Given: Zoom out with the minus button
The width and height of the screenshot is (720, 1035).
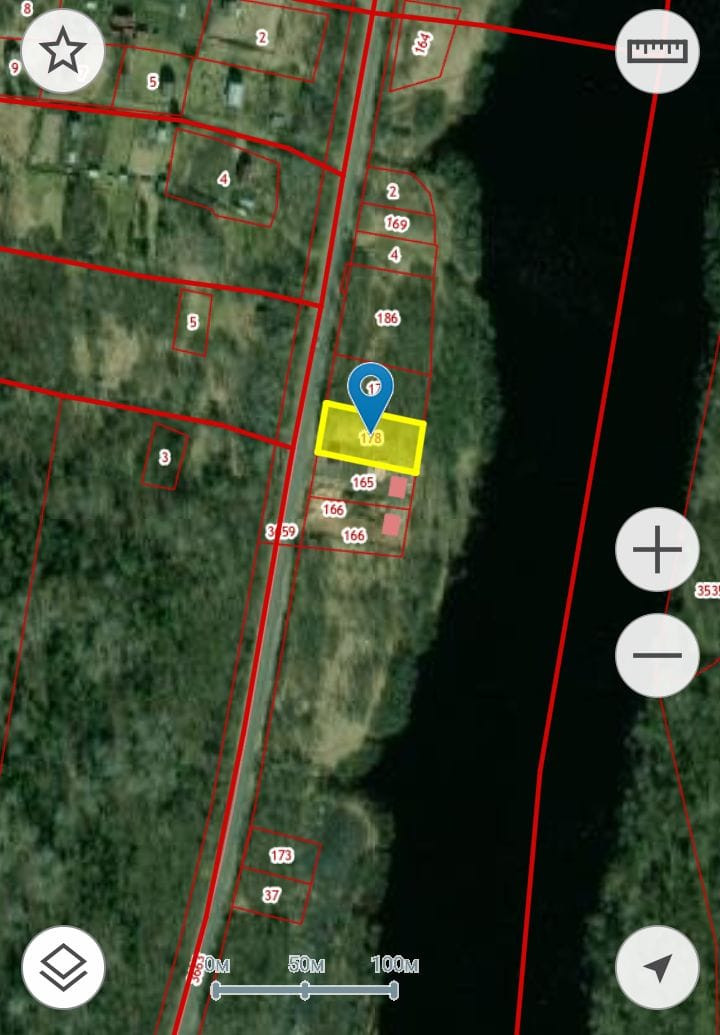Looking at the screenshot, I should 657,655.
